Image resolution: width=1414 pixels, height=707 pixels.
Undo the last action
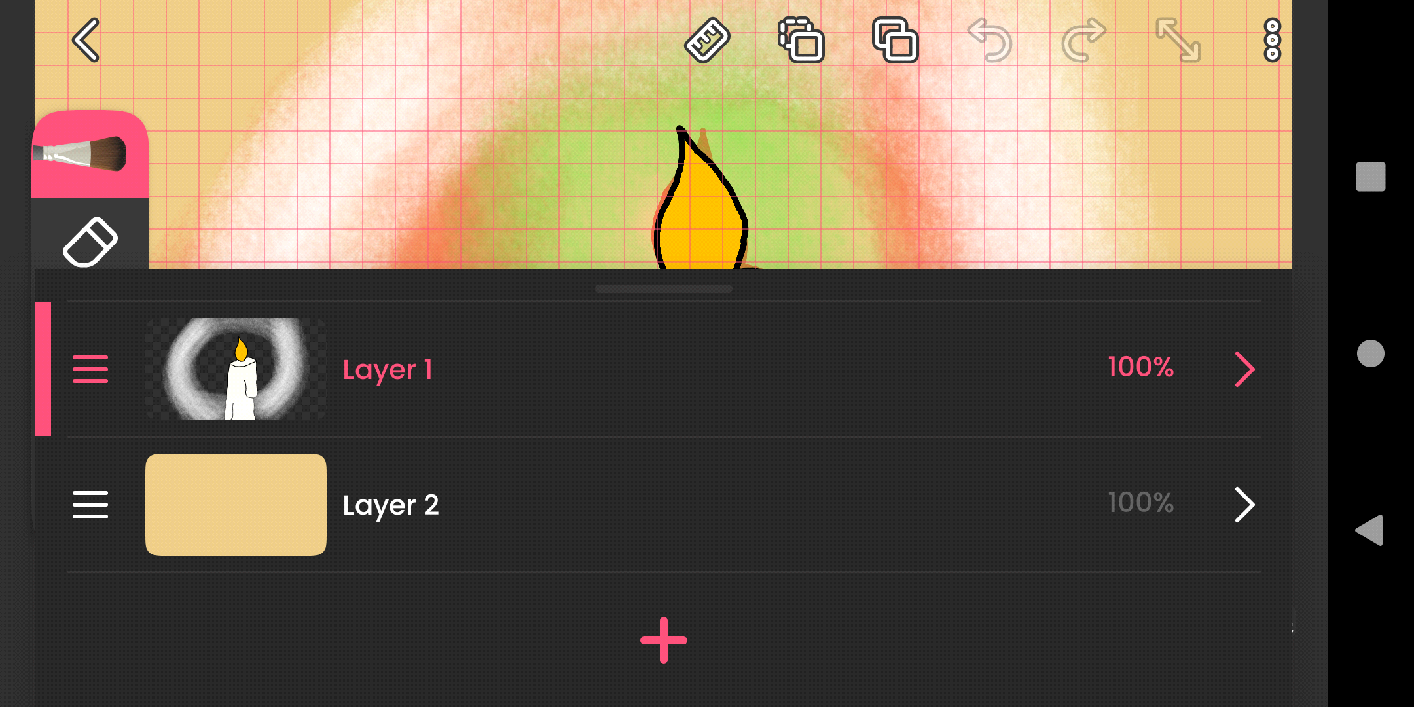pos(990,41)
